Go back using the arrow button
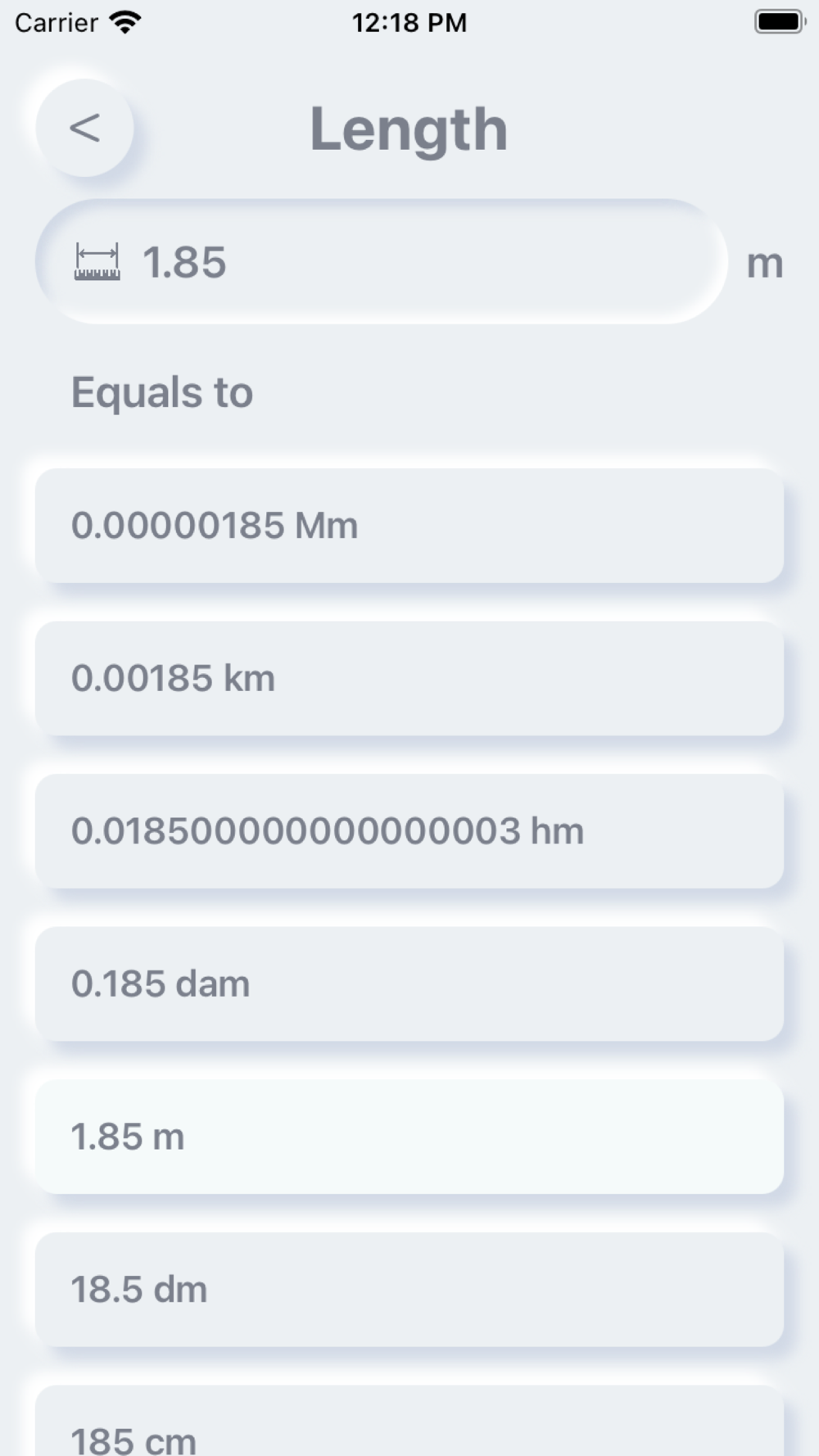 (84, 128)
